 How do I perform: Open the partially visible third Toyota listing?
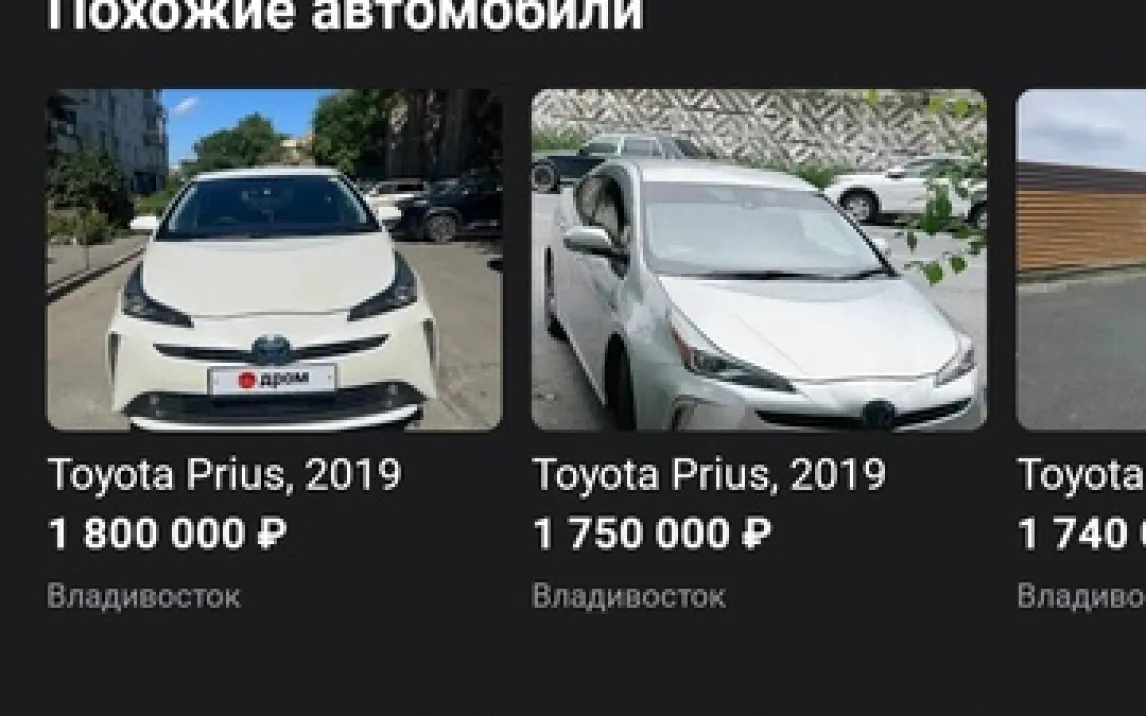click(x=1082, y=260)
